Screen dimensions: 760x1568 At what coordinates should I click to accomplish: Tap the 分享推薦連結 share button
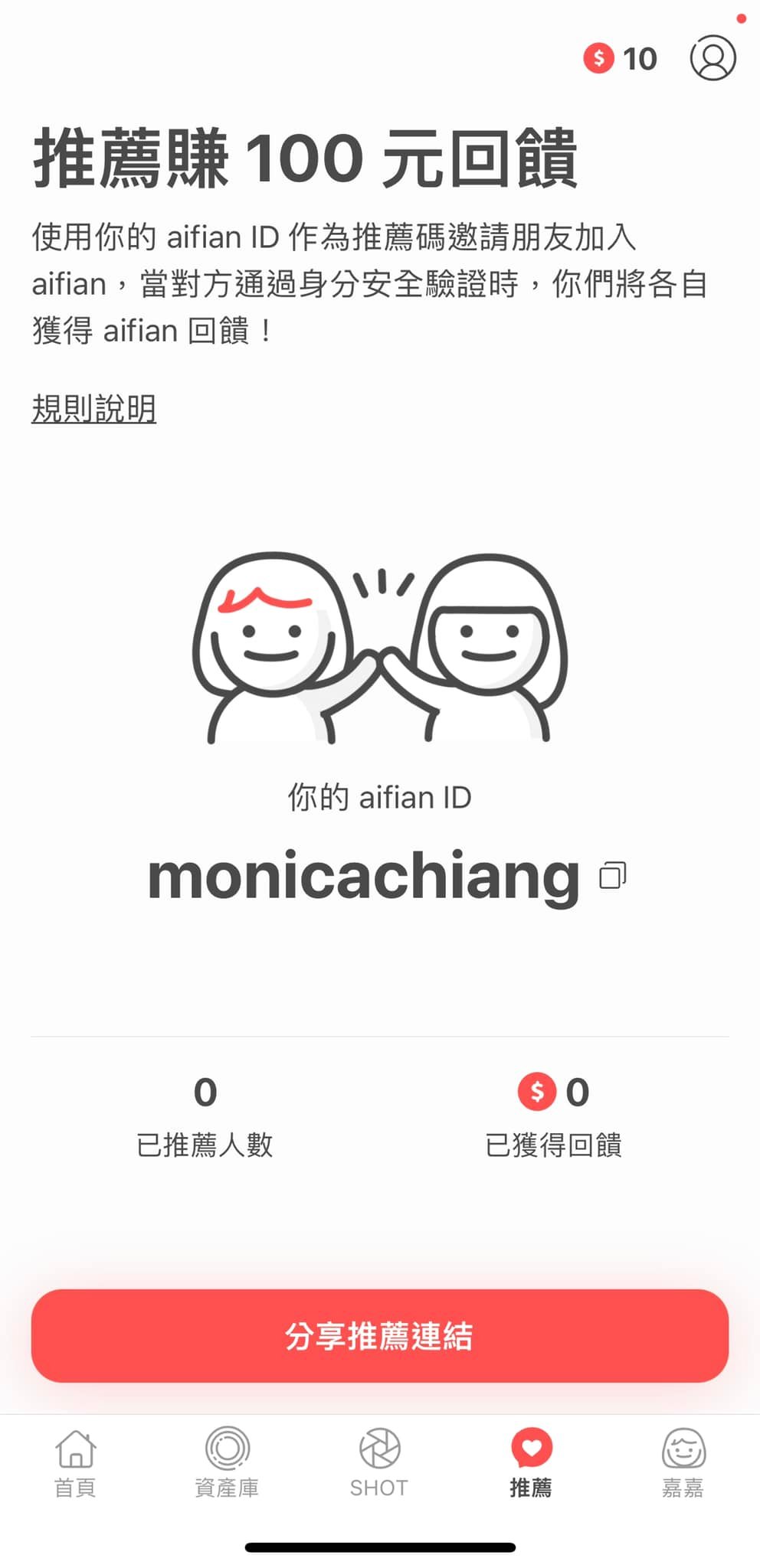pyautogui.click(x=380, y=1335)
